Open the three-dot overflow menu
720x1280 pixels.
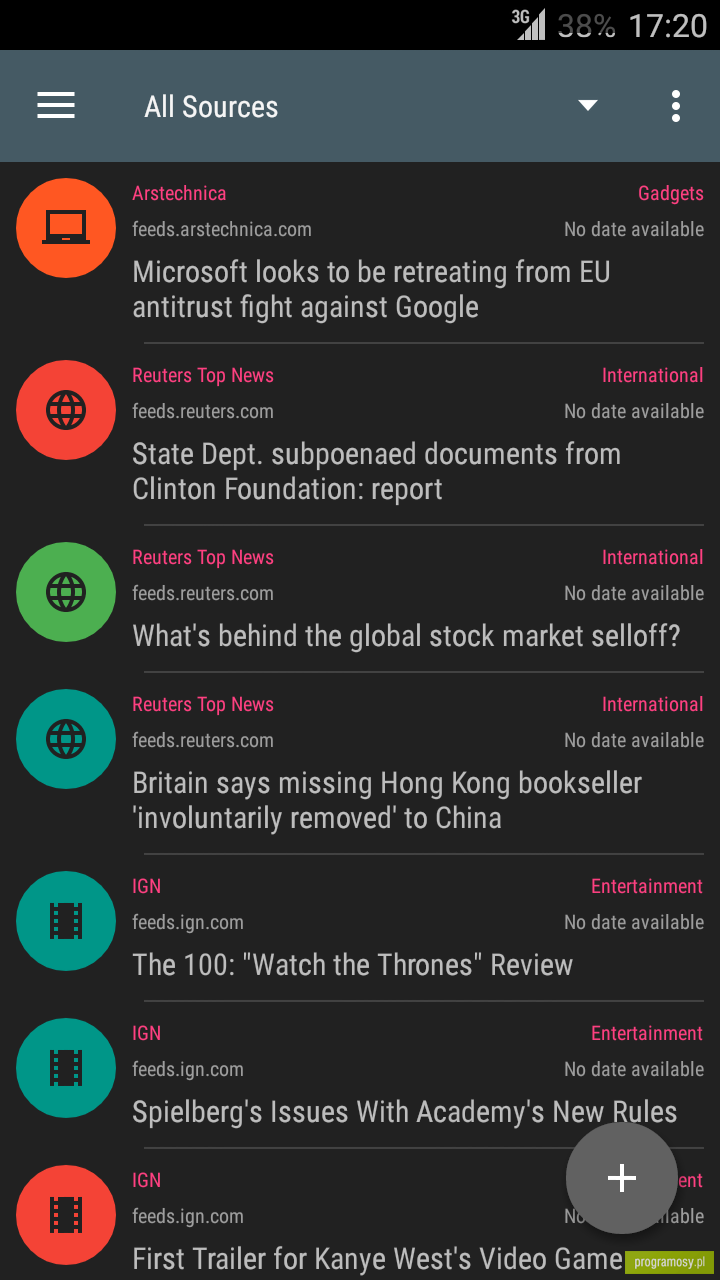[676, 106]
